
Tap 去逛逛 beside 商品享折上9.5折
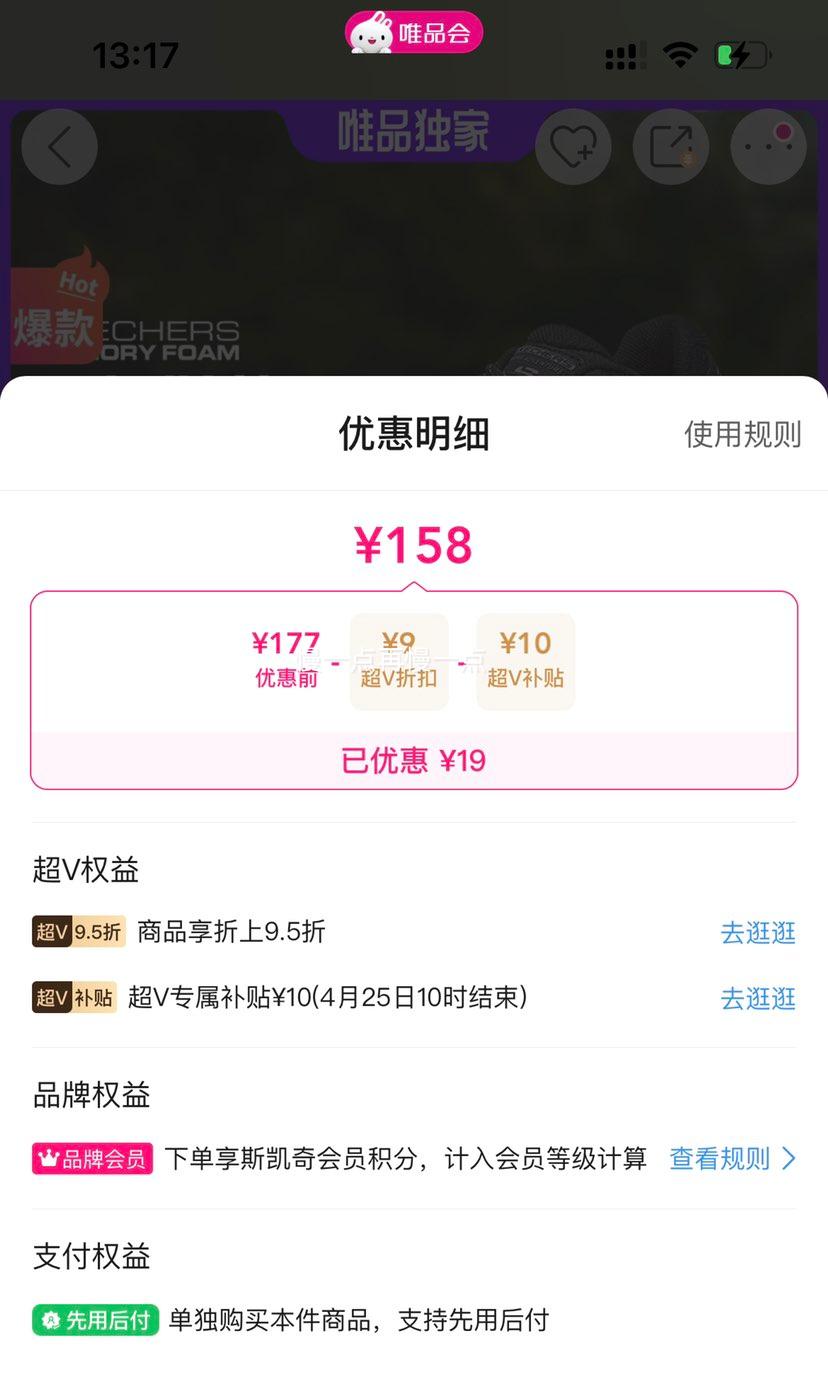(758, 933)
